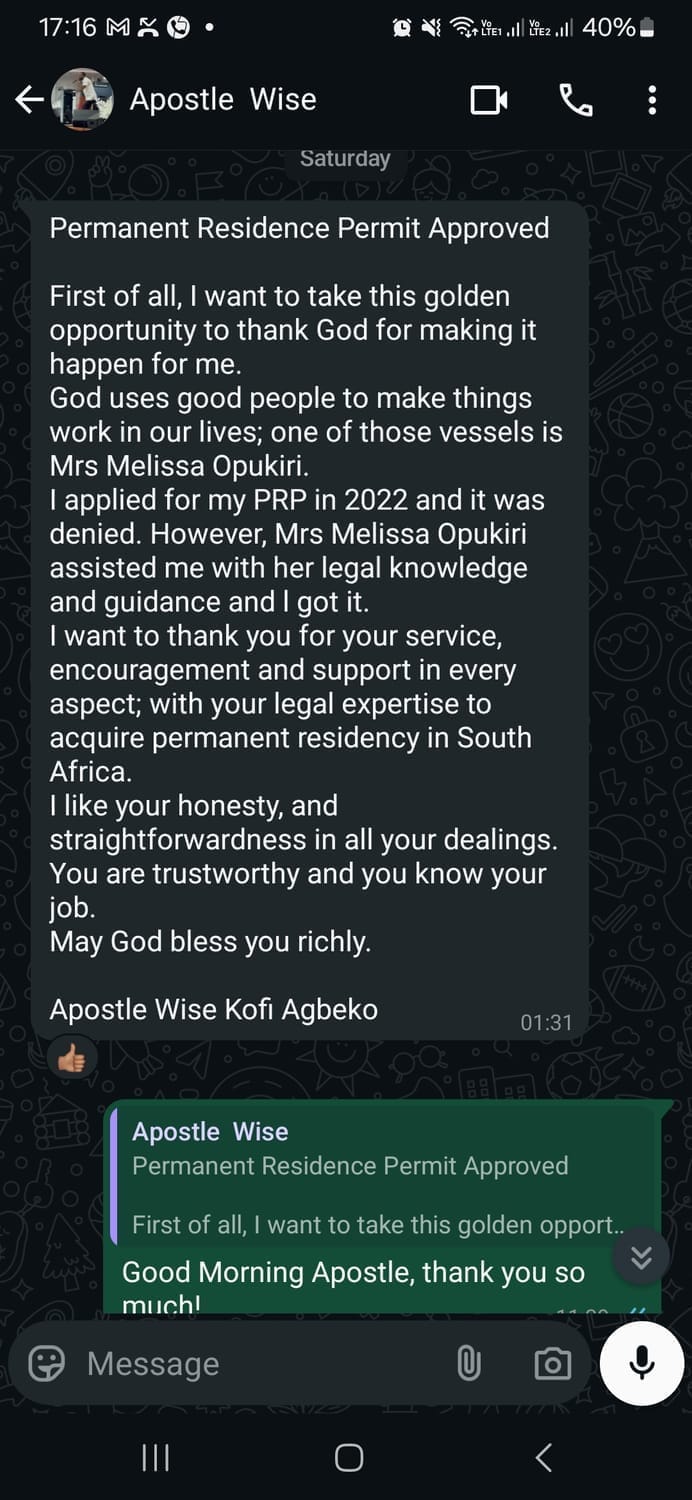
Task: Open the emoji and sticker picker
Action: pyautogui.click(x=47, y=1363)
